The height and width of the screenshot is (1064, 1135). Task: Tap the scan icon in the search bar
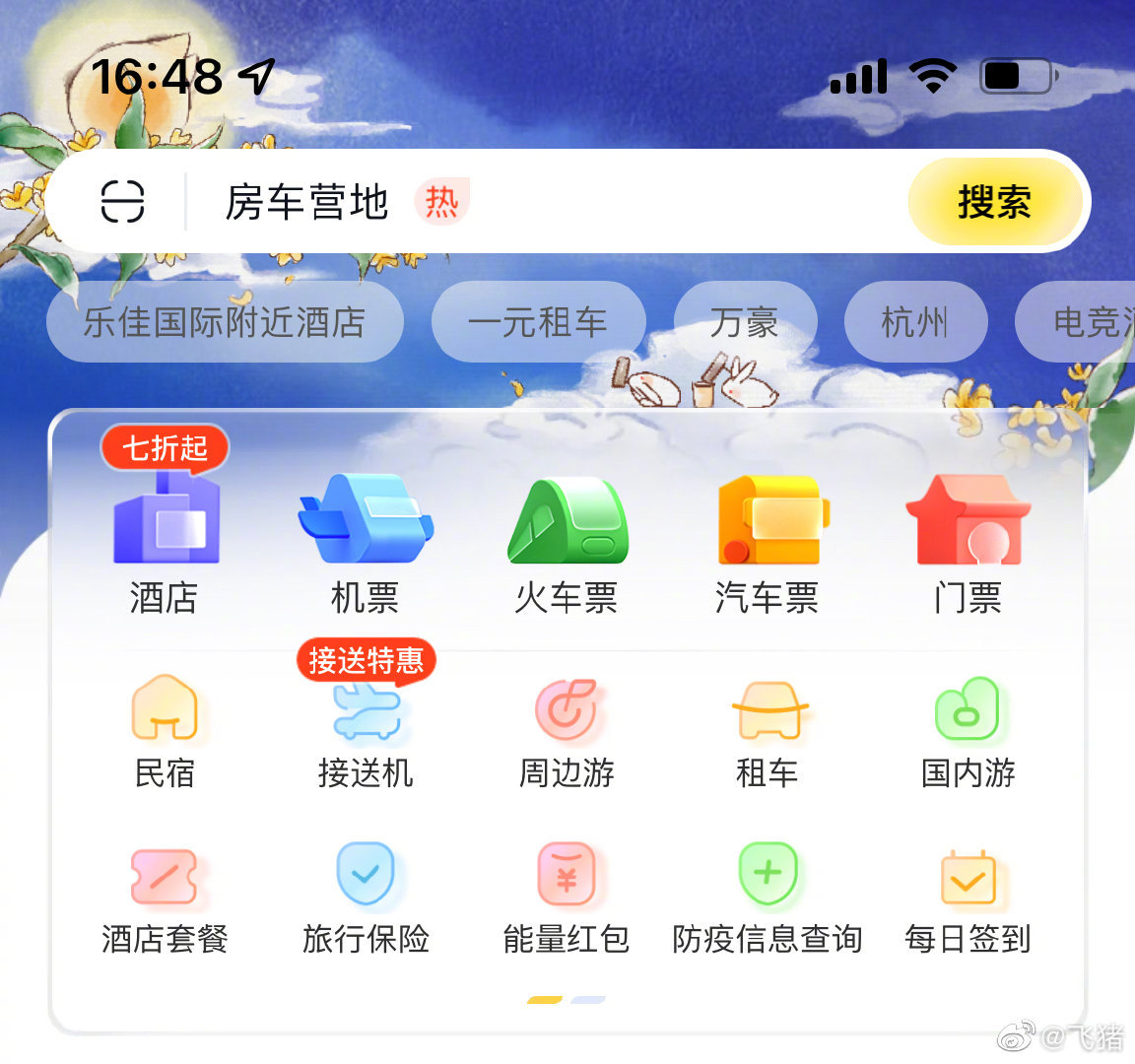123,202
